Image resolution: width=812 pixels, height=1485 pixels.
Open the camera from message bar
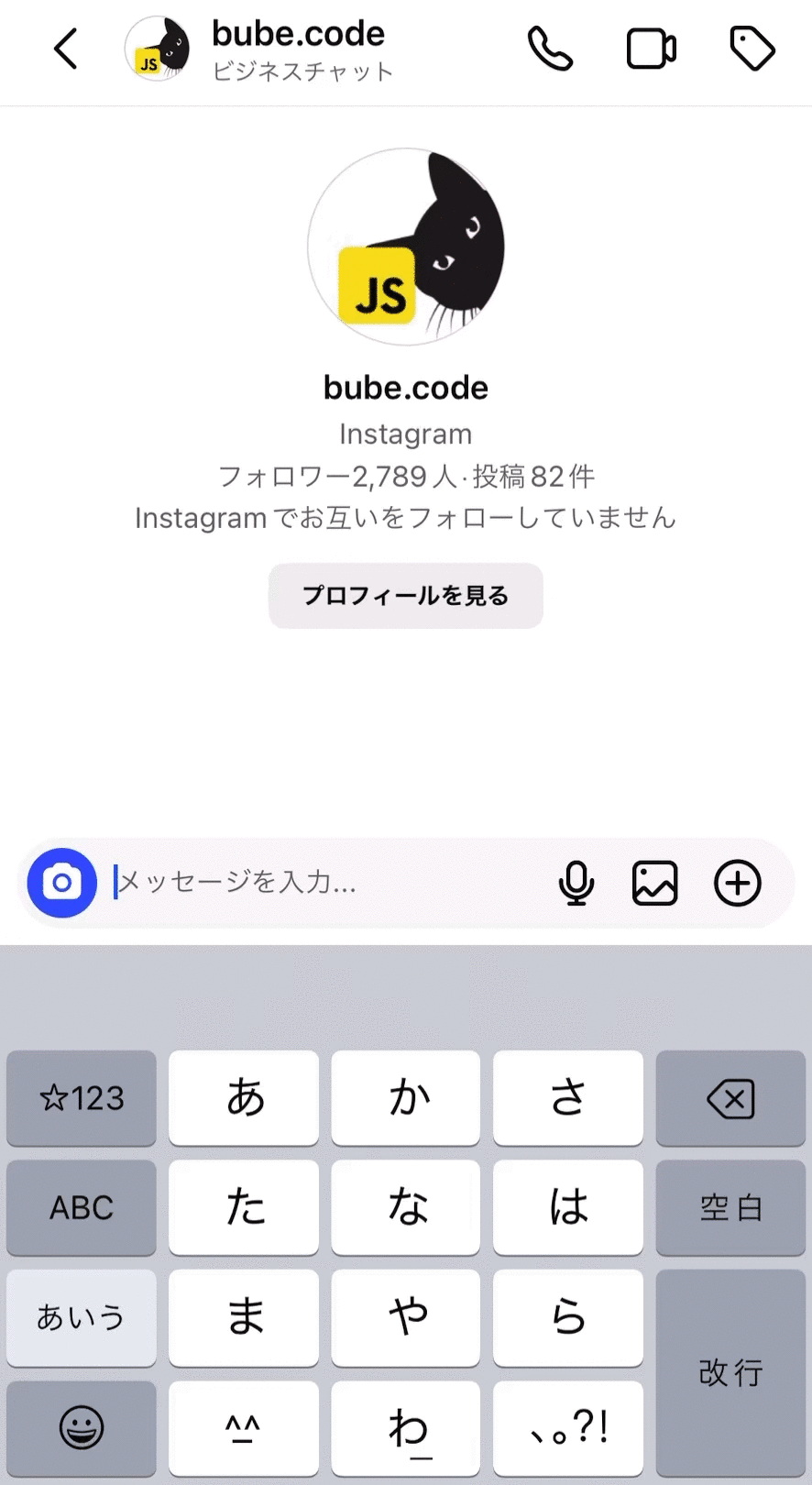(x=61, y=883)
